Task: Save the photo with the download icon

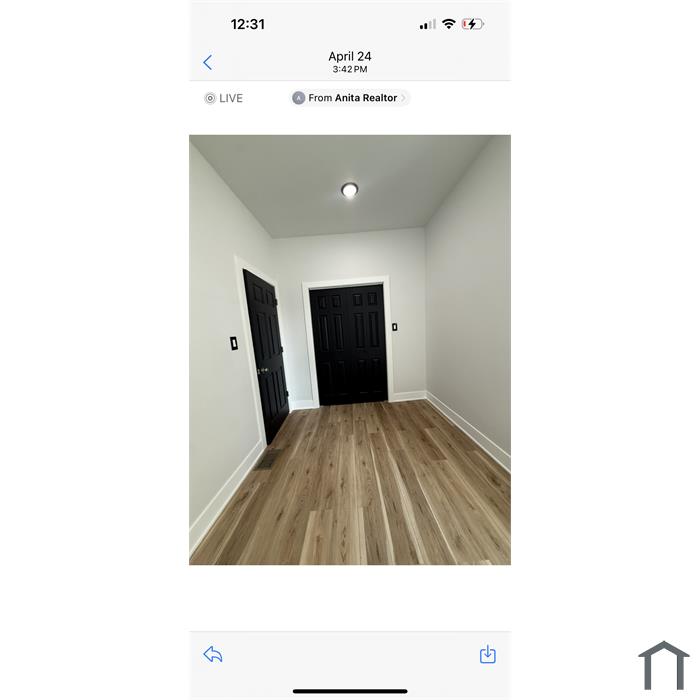Action: 487,655
